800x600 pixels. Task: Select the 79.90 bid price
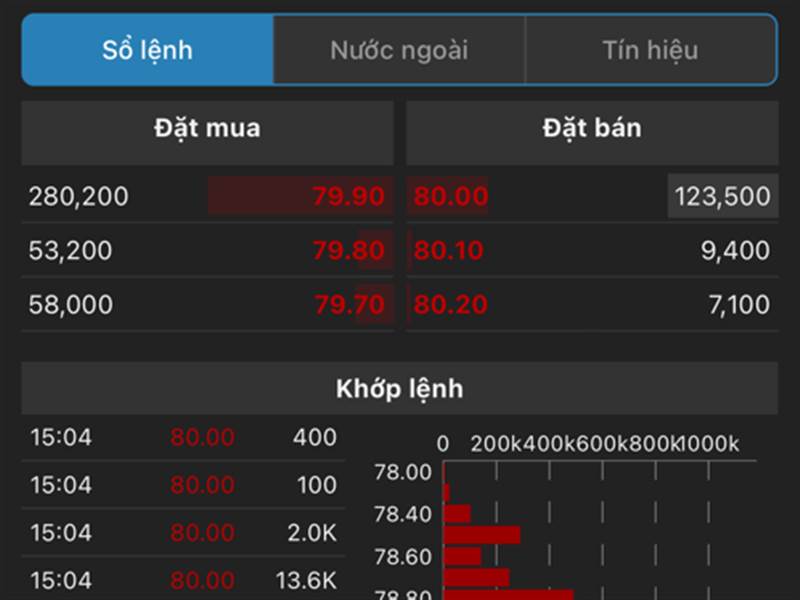pos(348,196)
